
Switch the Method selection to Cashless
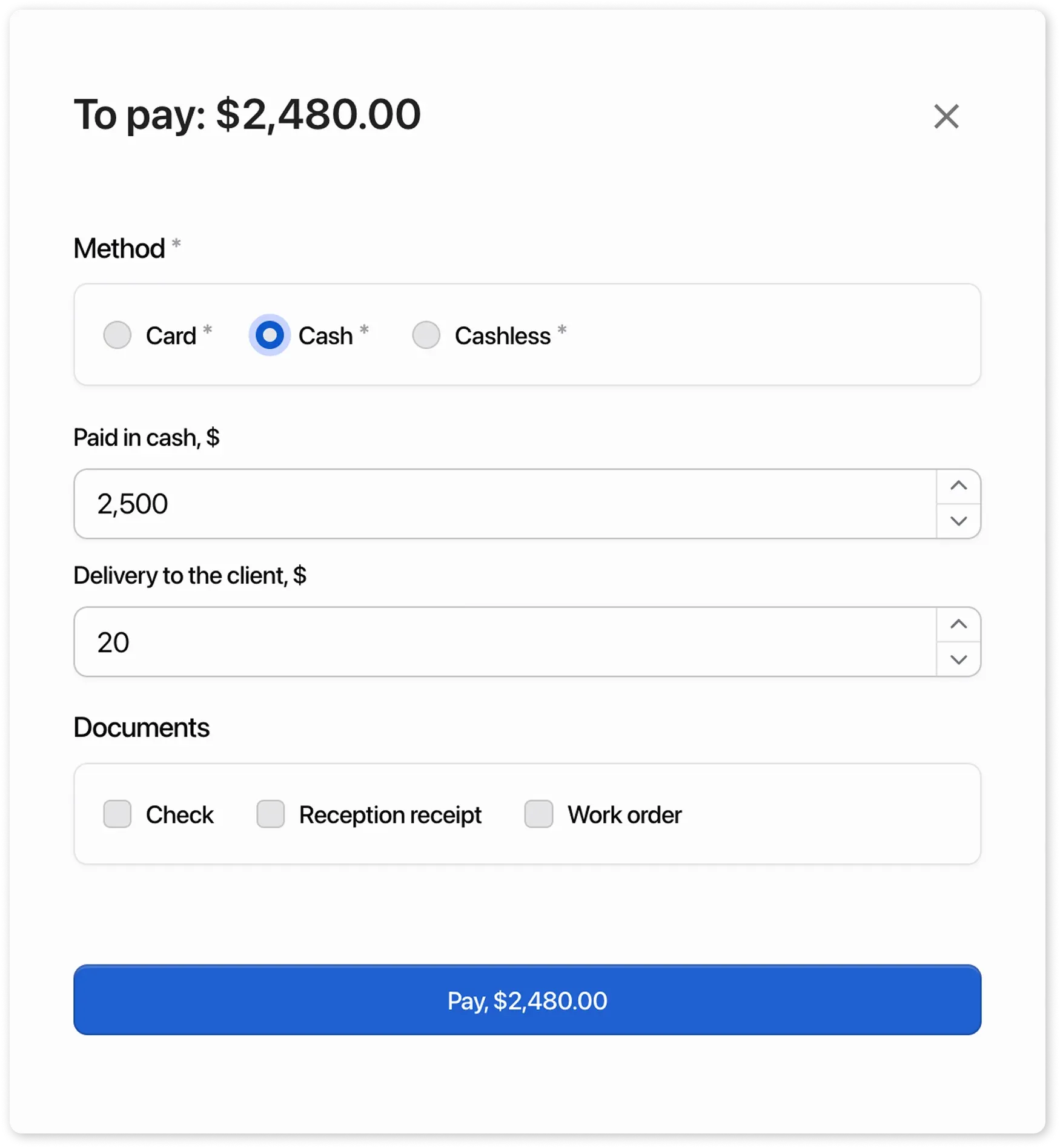428,335
